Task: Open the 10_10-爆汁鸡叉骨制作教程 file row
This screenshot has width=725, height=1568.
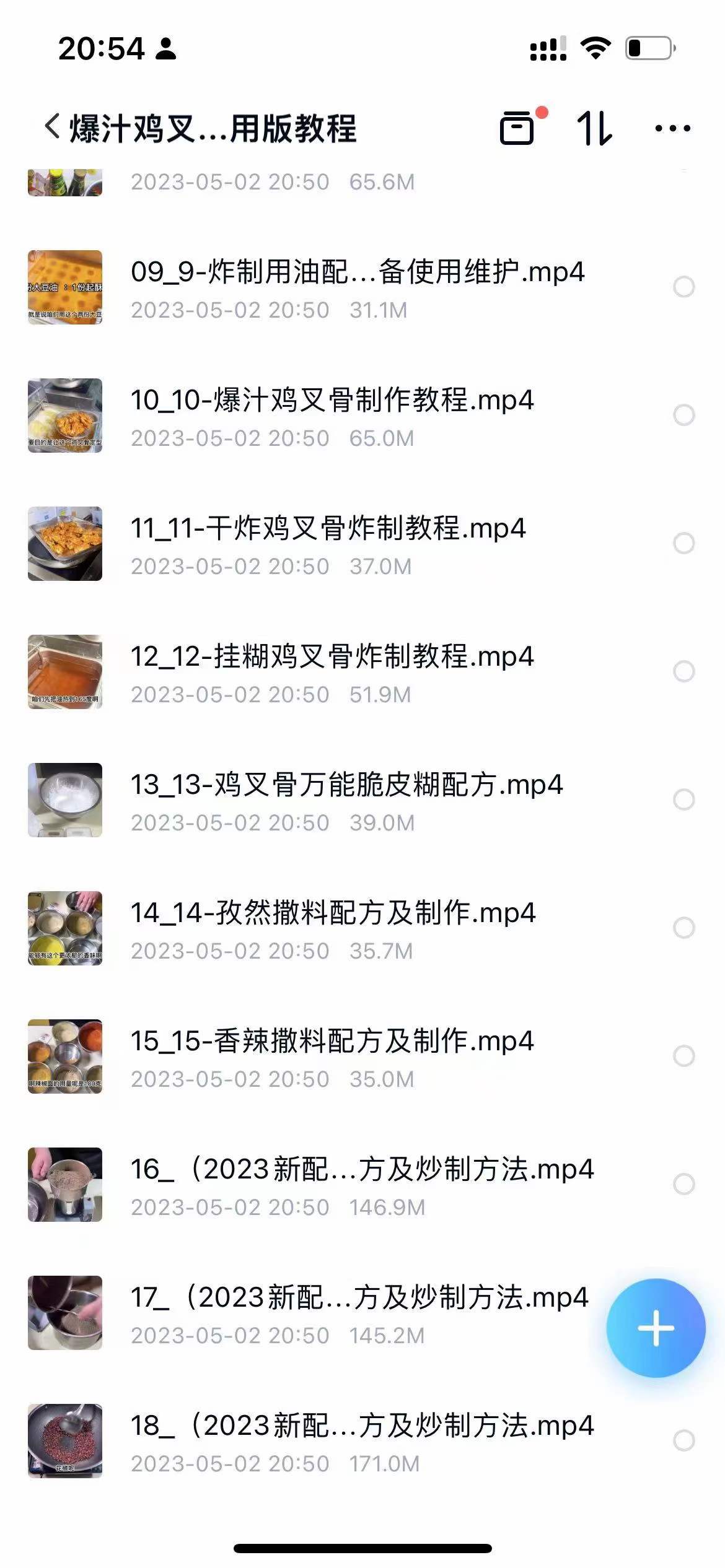Action: [332, 401]
